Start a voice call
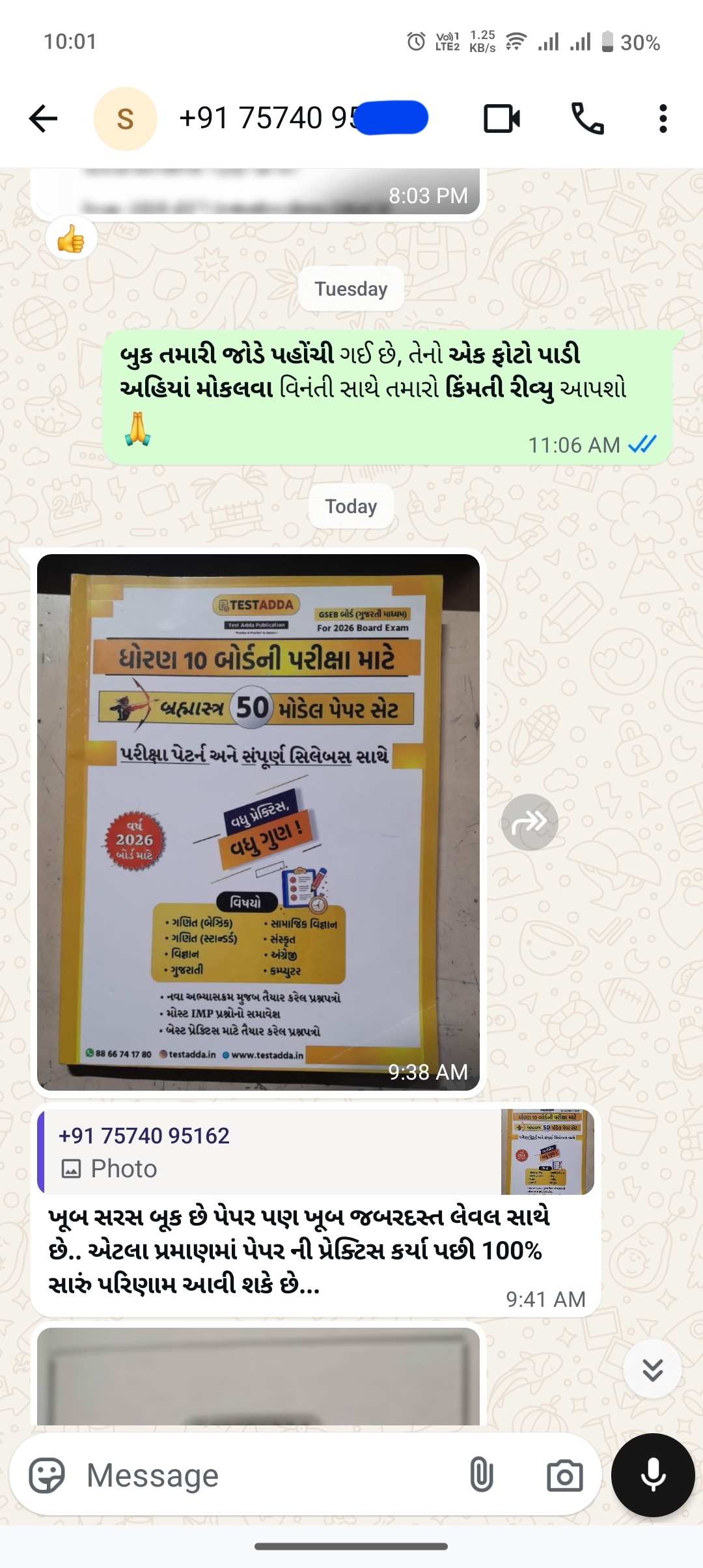The height and width of the screenshot is (1568, 703). [587, 119]
